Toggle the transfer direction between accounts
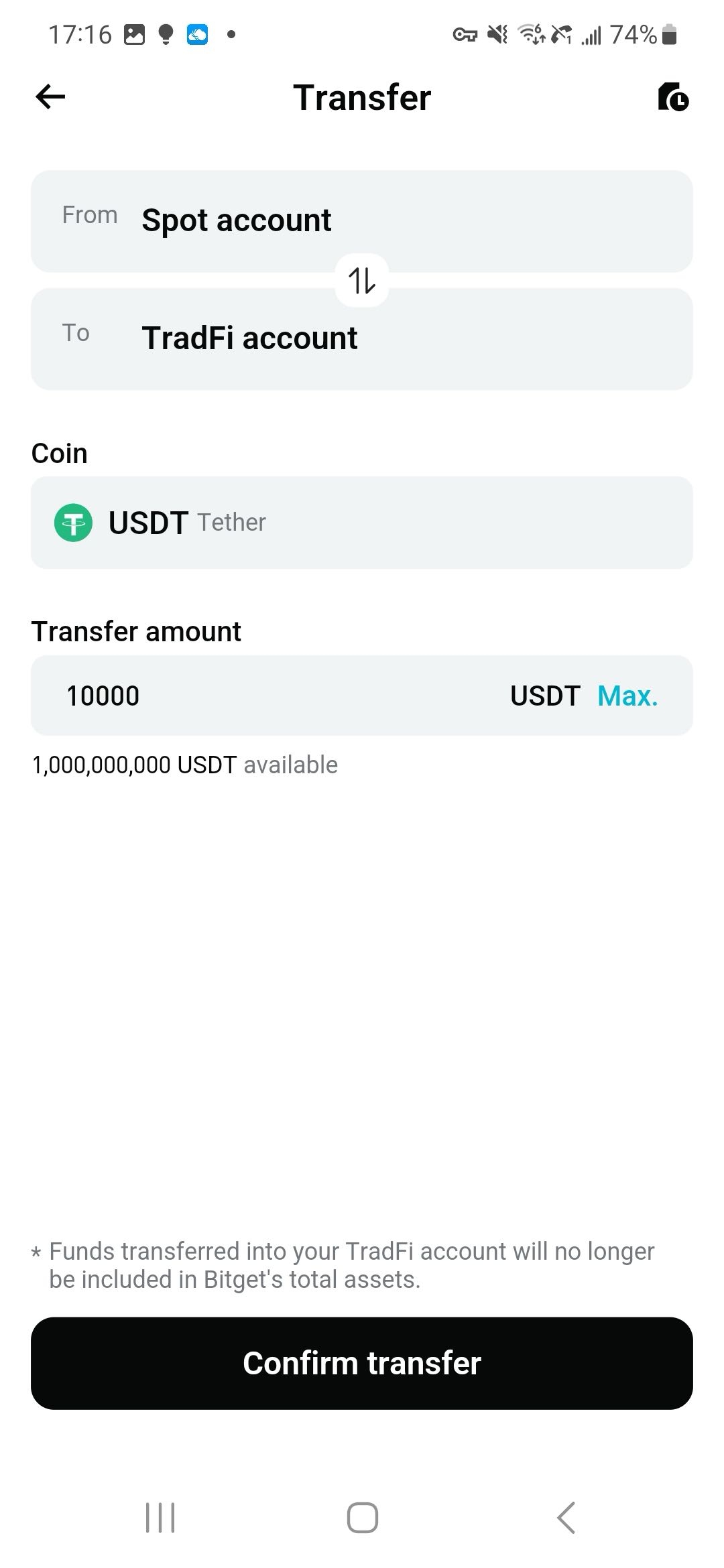724x1568 pixels. 362,281
